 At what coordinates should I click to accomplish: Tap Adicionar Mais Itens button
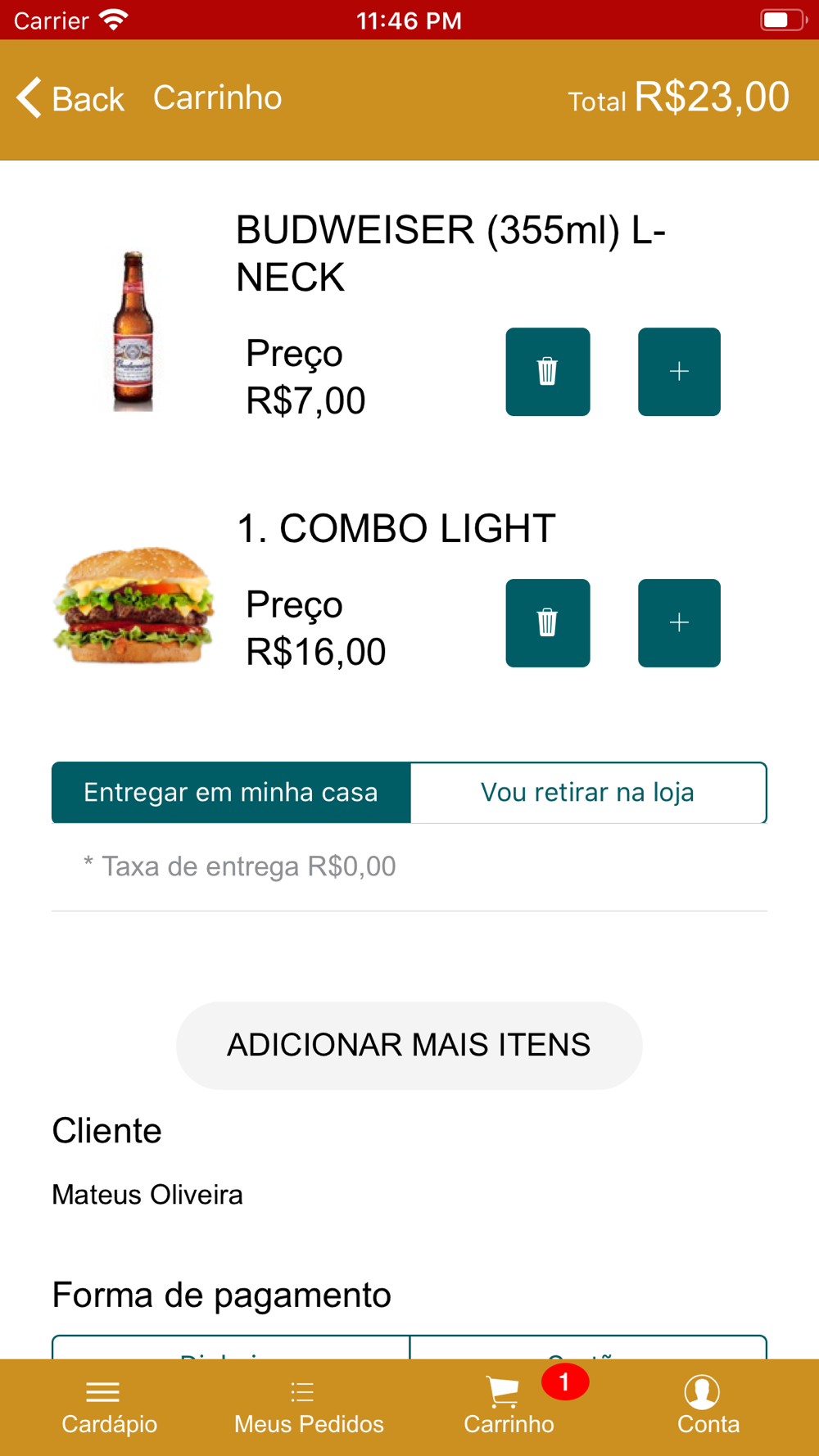[409, 1045]
